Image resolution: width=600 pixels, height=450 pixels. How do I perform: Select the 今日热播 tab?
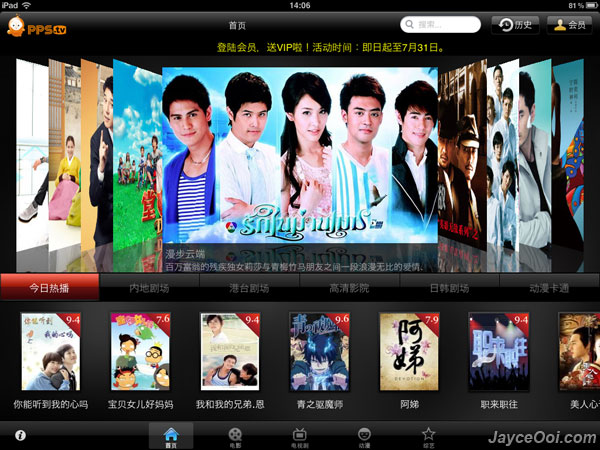(x=51, y=288)
